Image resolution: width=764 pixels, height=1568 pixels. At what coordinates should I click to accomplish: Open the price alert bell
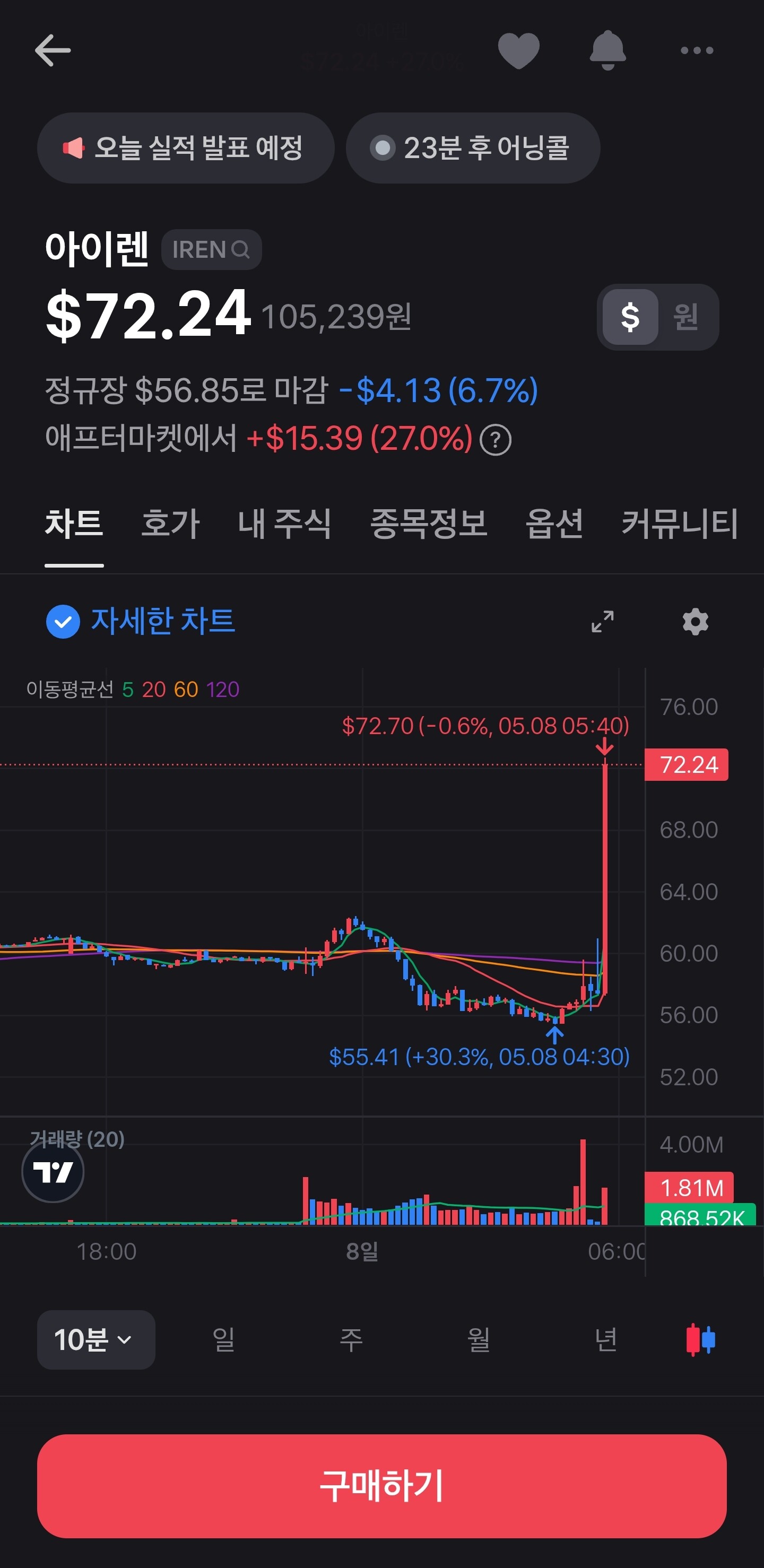[x=607, y=50]
